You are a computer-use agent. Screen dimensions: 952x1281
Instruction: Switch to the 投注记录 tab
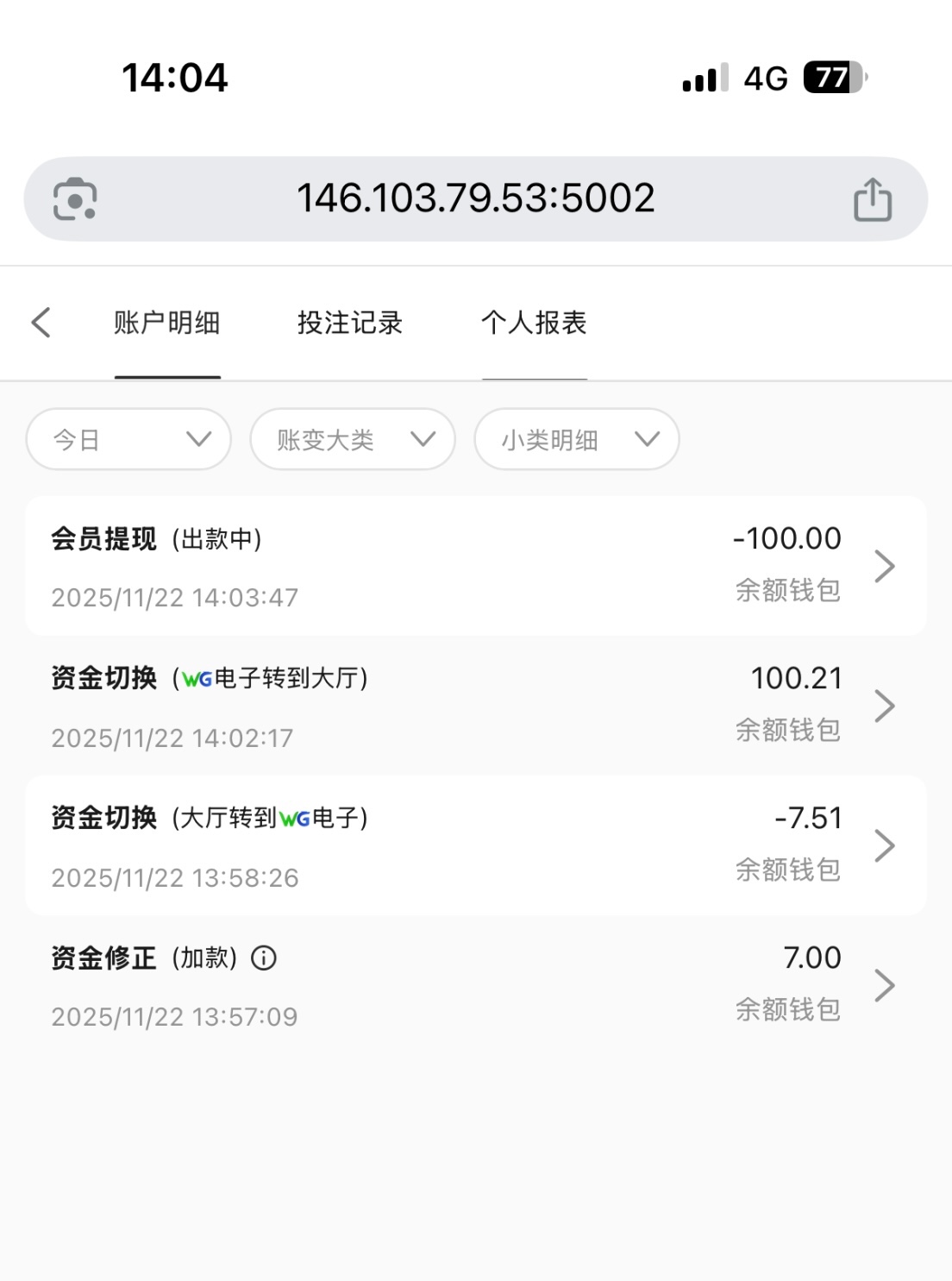point(350,323)
